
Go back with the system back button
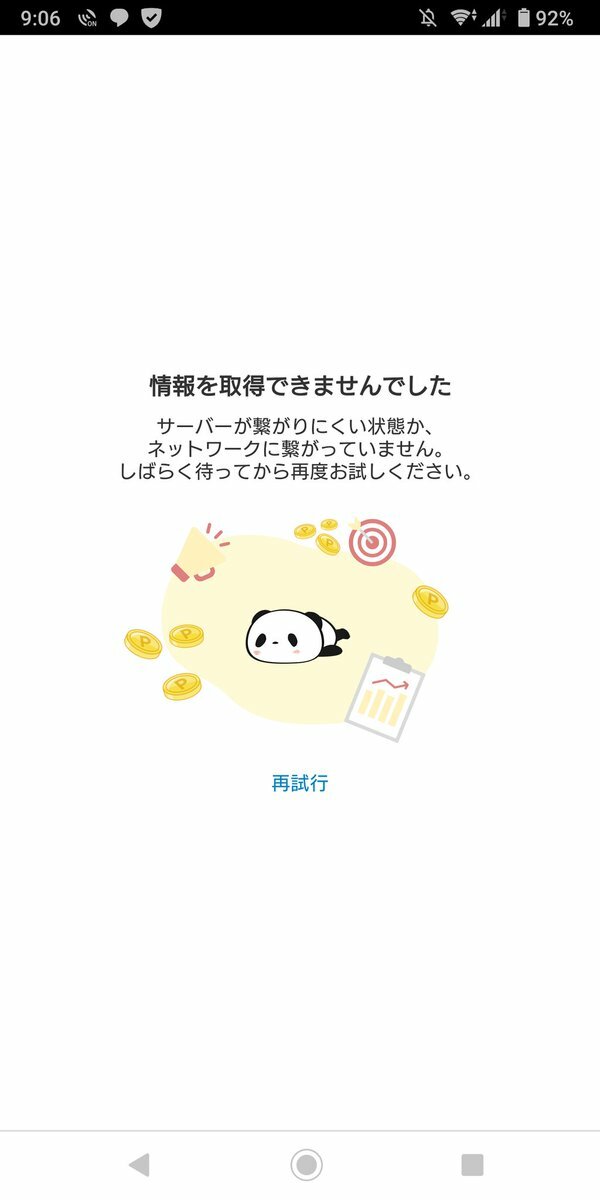(x=139, y=1164)
